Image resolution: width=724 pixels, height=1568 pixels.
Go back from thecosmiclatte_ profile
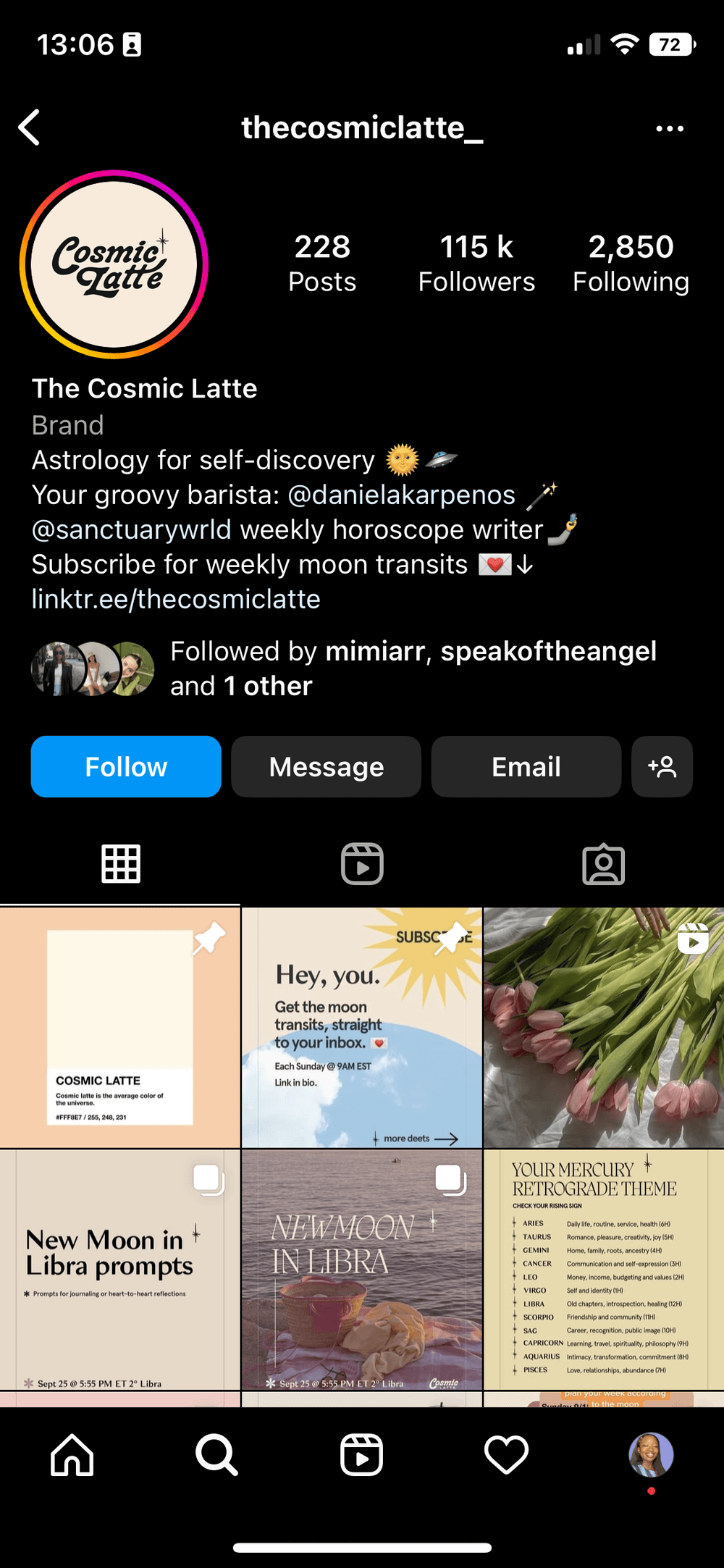point(30,128)
